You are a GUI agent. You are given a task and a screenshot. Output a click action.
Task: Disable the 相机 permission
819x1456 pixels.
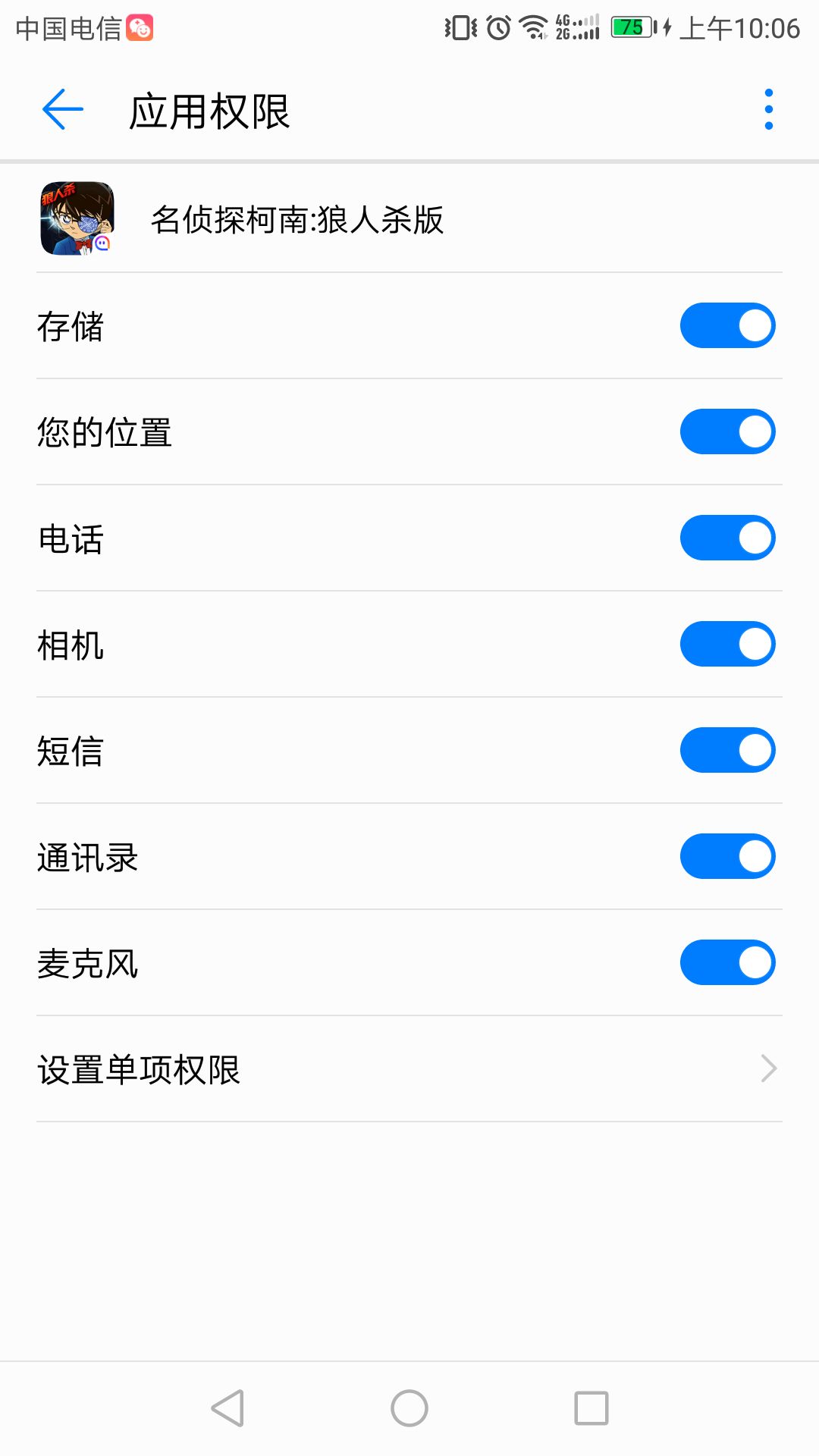click(x=726, y=643)
